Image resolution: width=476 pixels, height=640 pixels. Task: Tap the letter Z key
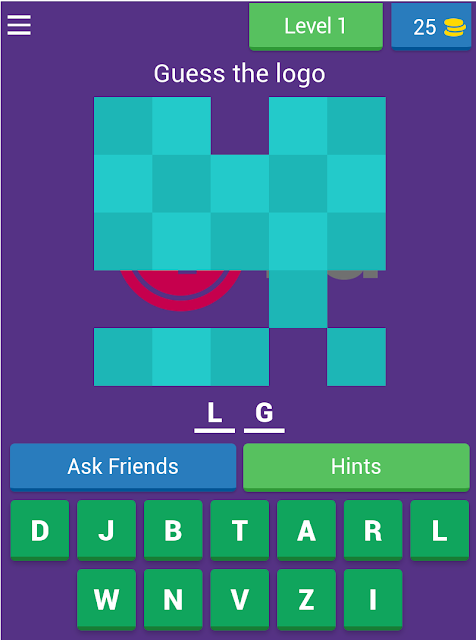[x=306, y=599]
